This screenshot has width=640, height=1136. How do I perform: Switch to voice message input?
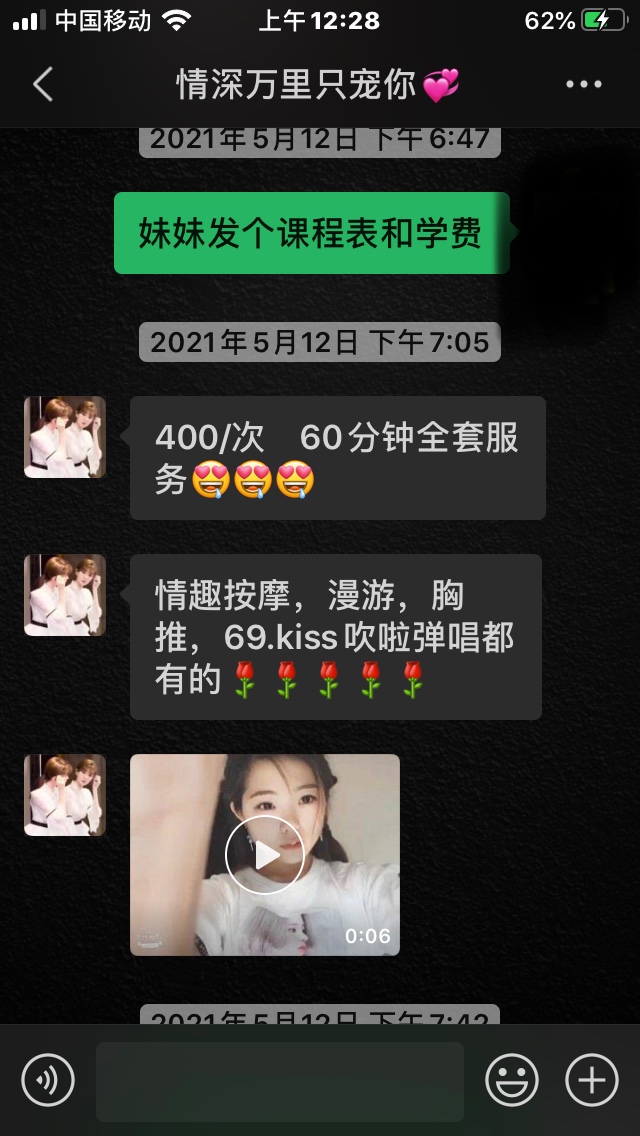click(48, 1081)
